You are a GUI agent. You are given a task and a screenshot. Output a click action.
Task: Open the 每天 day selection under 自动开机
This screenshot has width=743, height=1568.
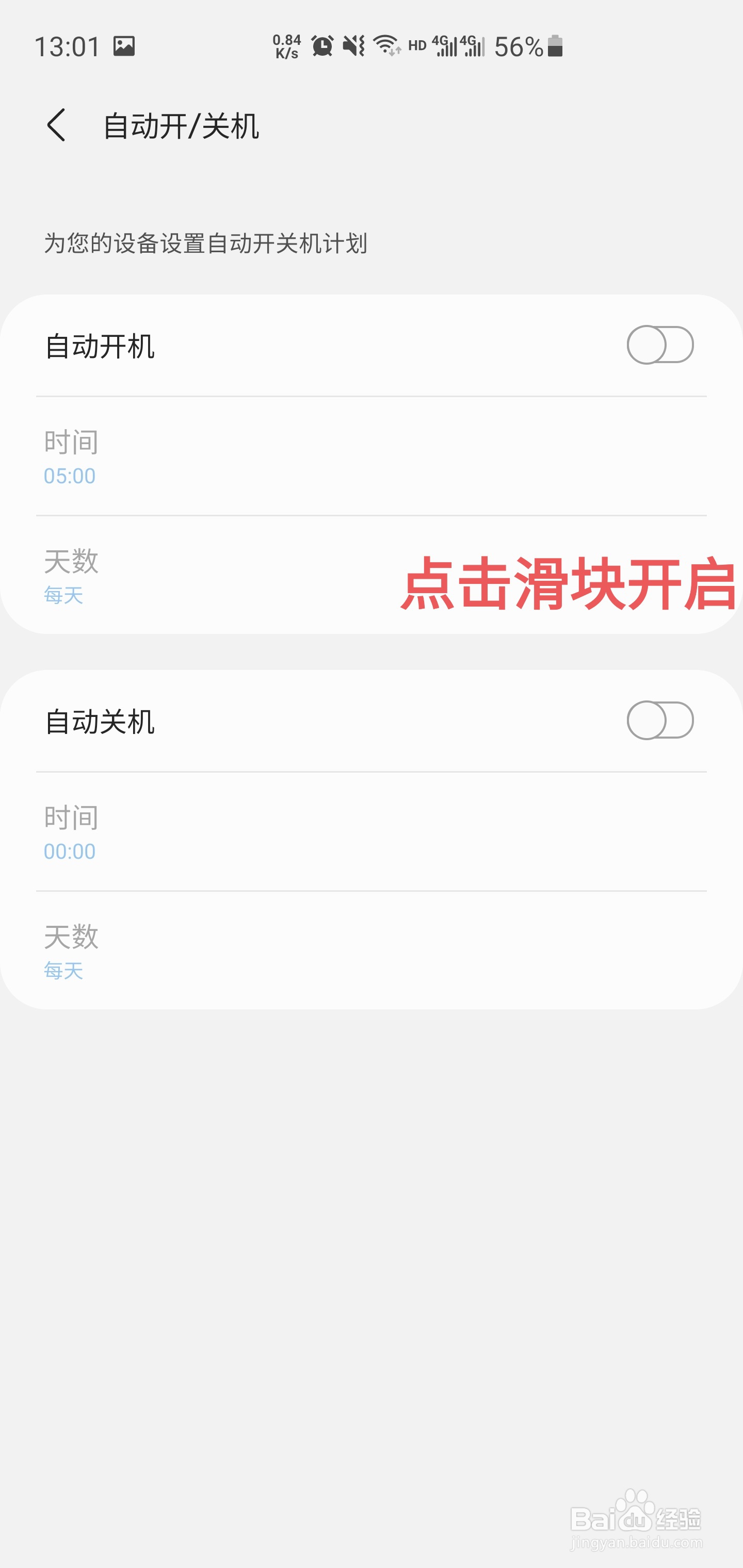coord(183,578)
